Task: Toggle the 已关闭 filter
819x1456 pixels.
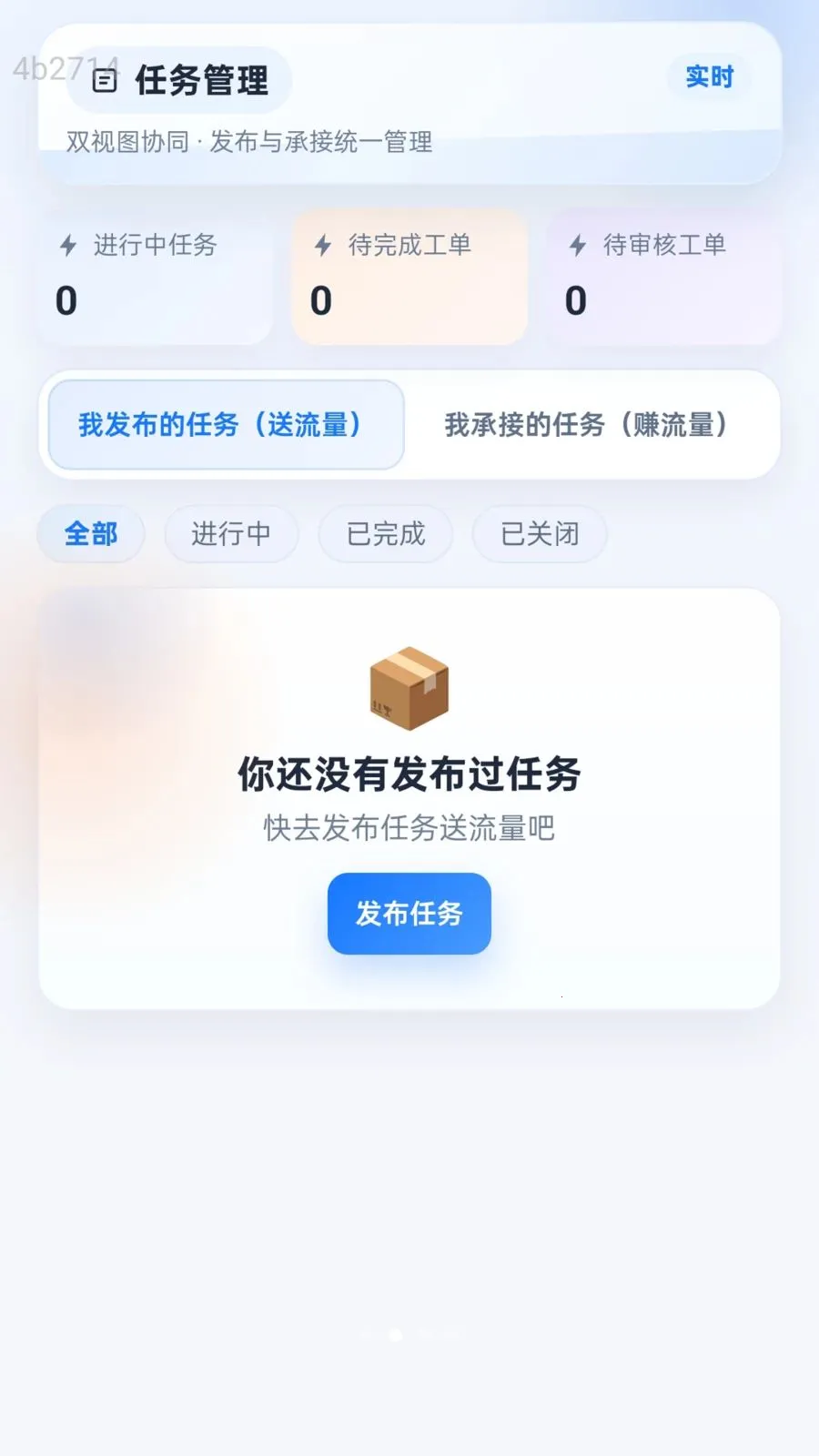Action: (539, 534)
